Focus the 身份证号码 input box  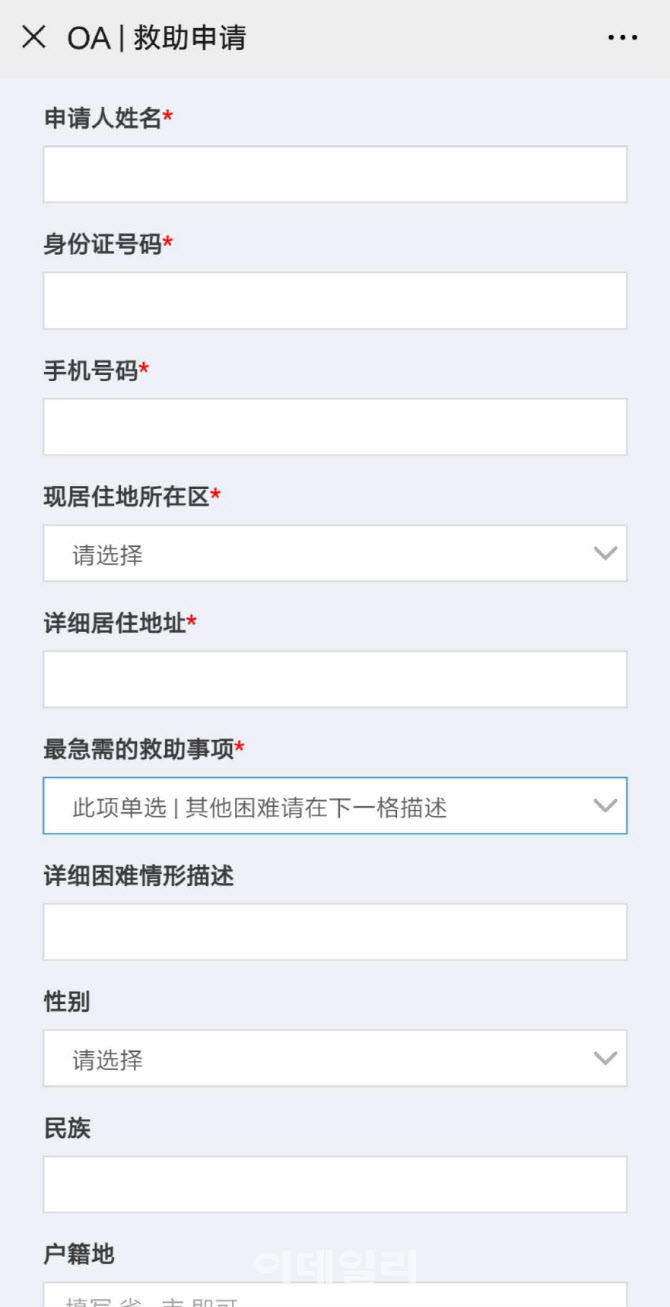click(x=334, y=301)
